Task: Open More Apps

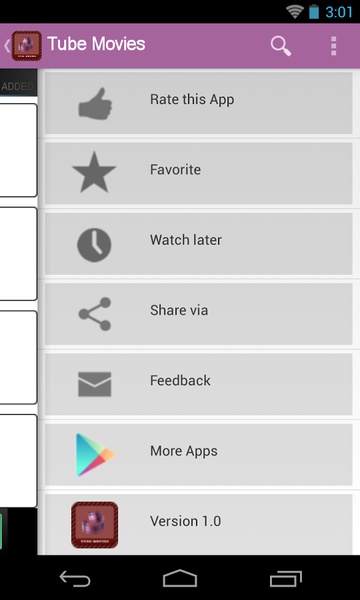Action: (x=199, y=454)
